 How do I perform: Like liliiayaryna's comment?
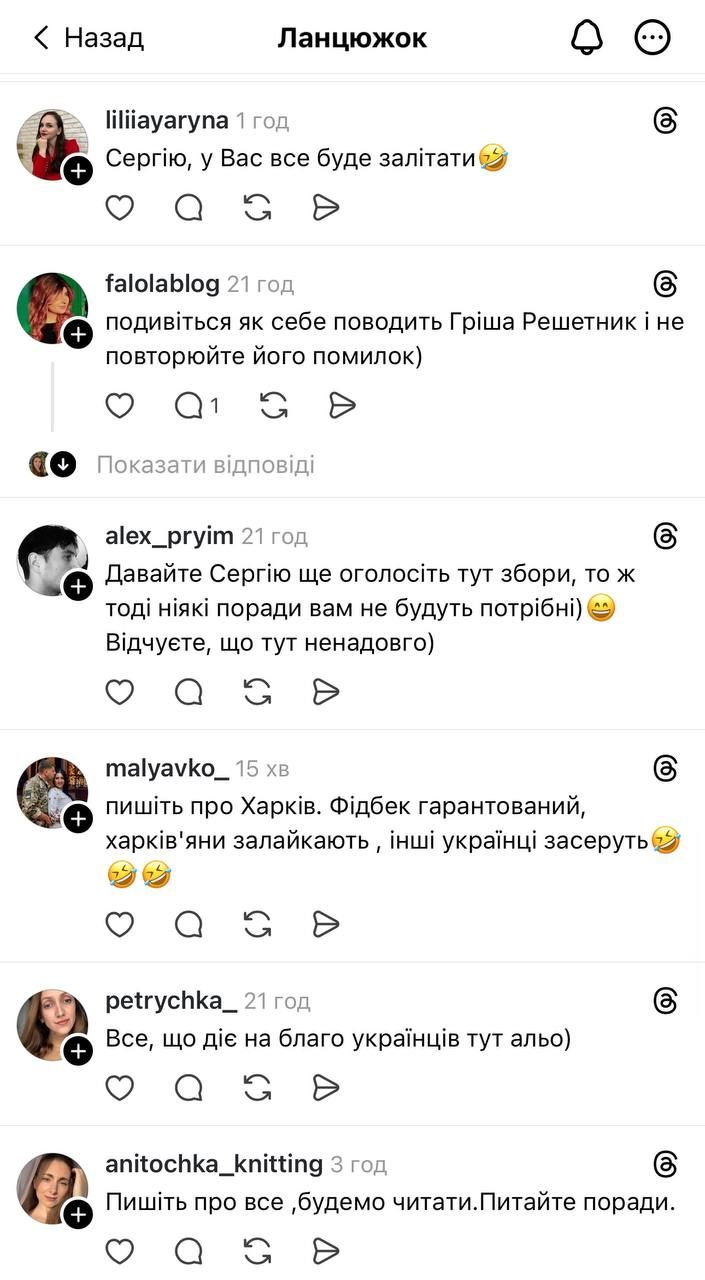pos(120,207)
